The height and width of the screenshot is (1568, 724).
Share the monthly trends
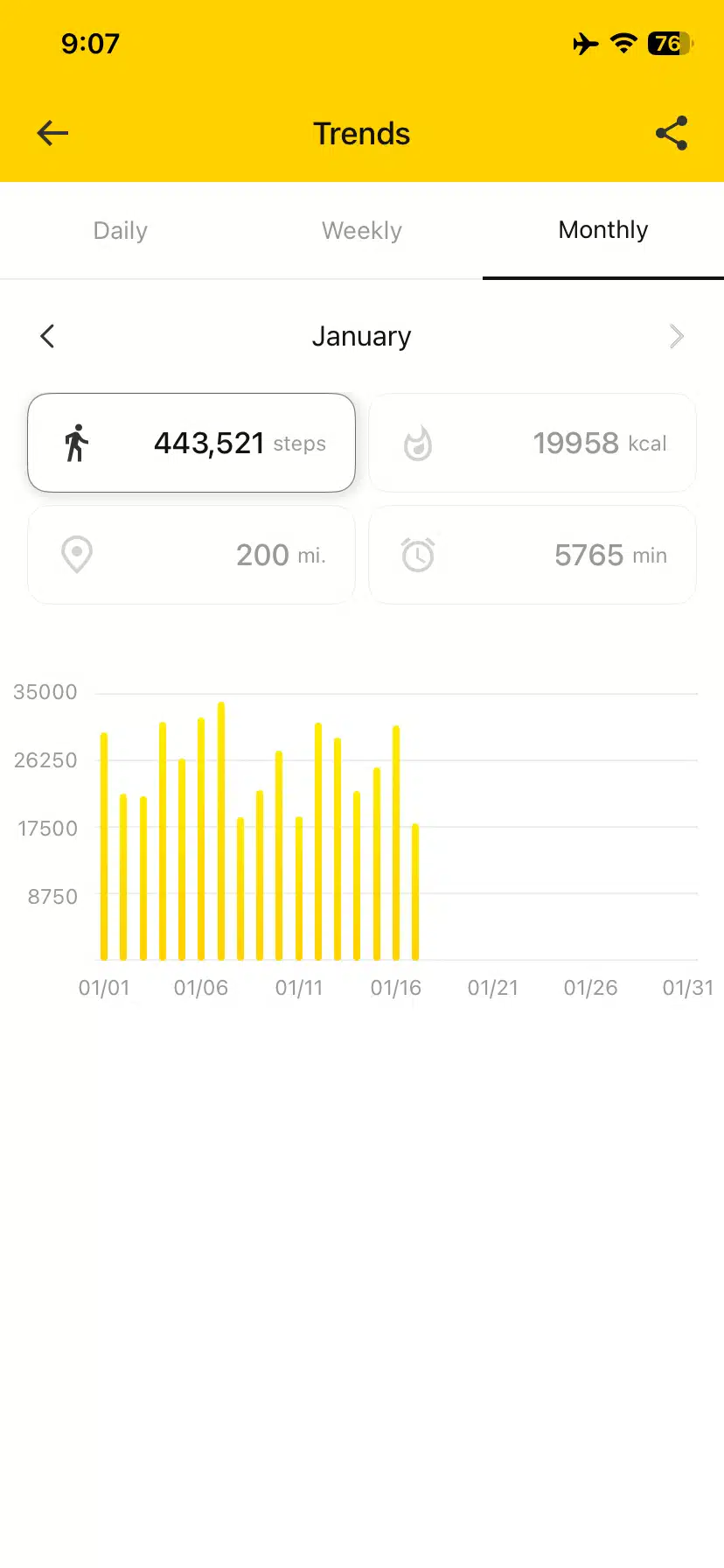pos(672,133)
